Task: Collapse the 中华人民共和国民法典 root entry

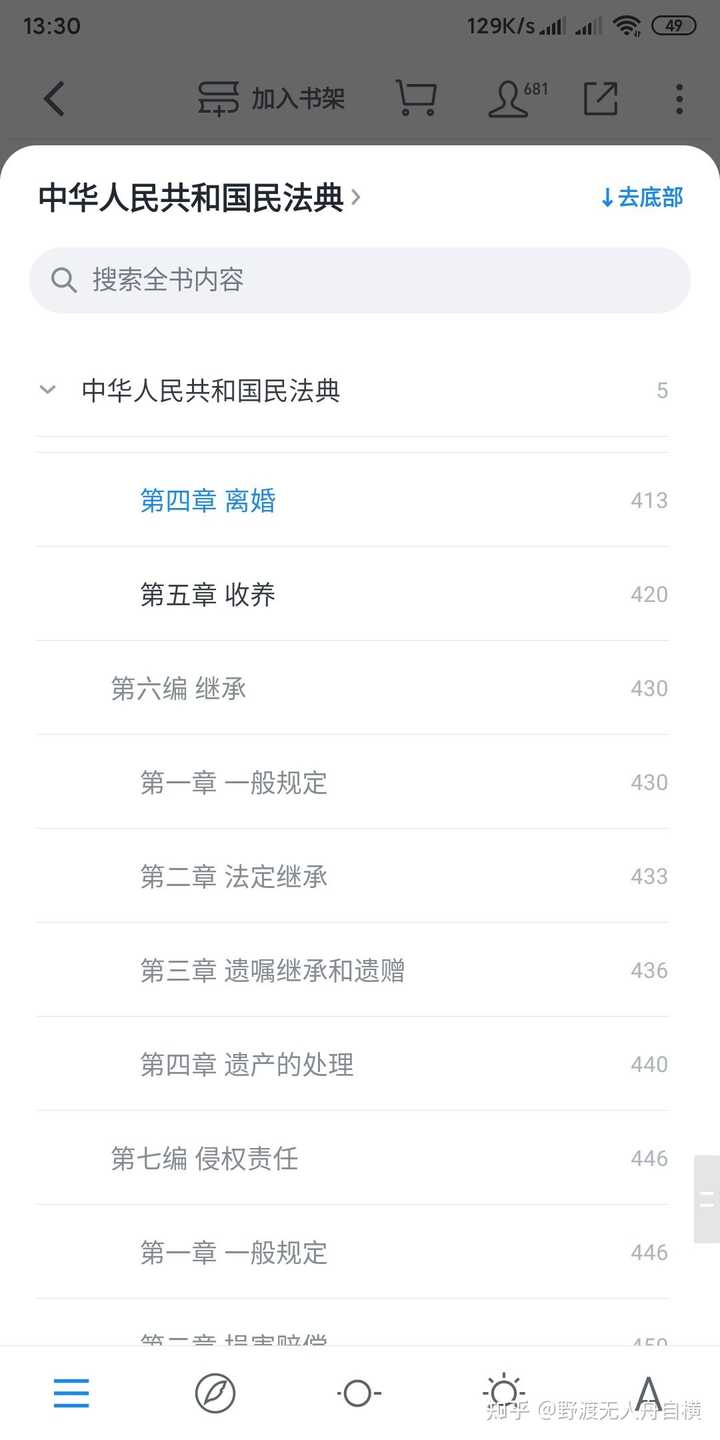Action: [x=47, y=390]
